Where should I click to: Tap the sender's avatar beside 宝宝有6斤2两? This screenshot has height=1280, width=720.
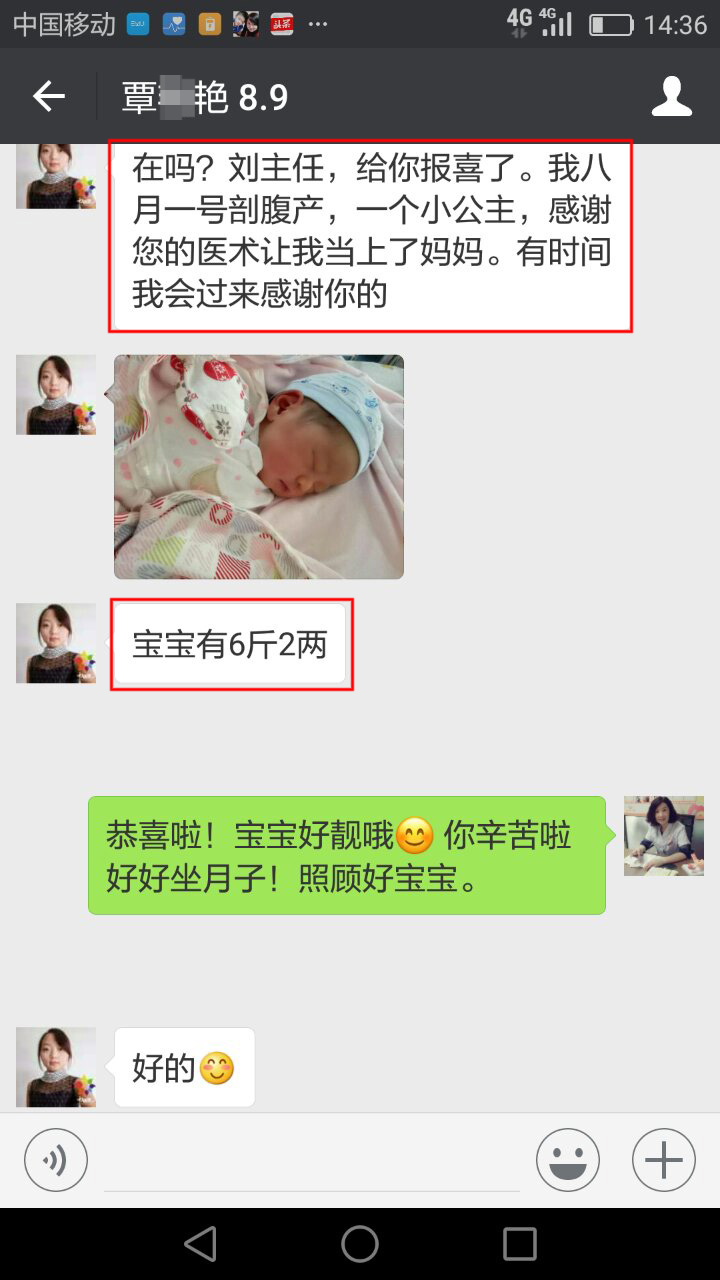(56, 643)
